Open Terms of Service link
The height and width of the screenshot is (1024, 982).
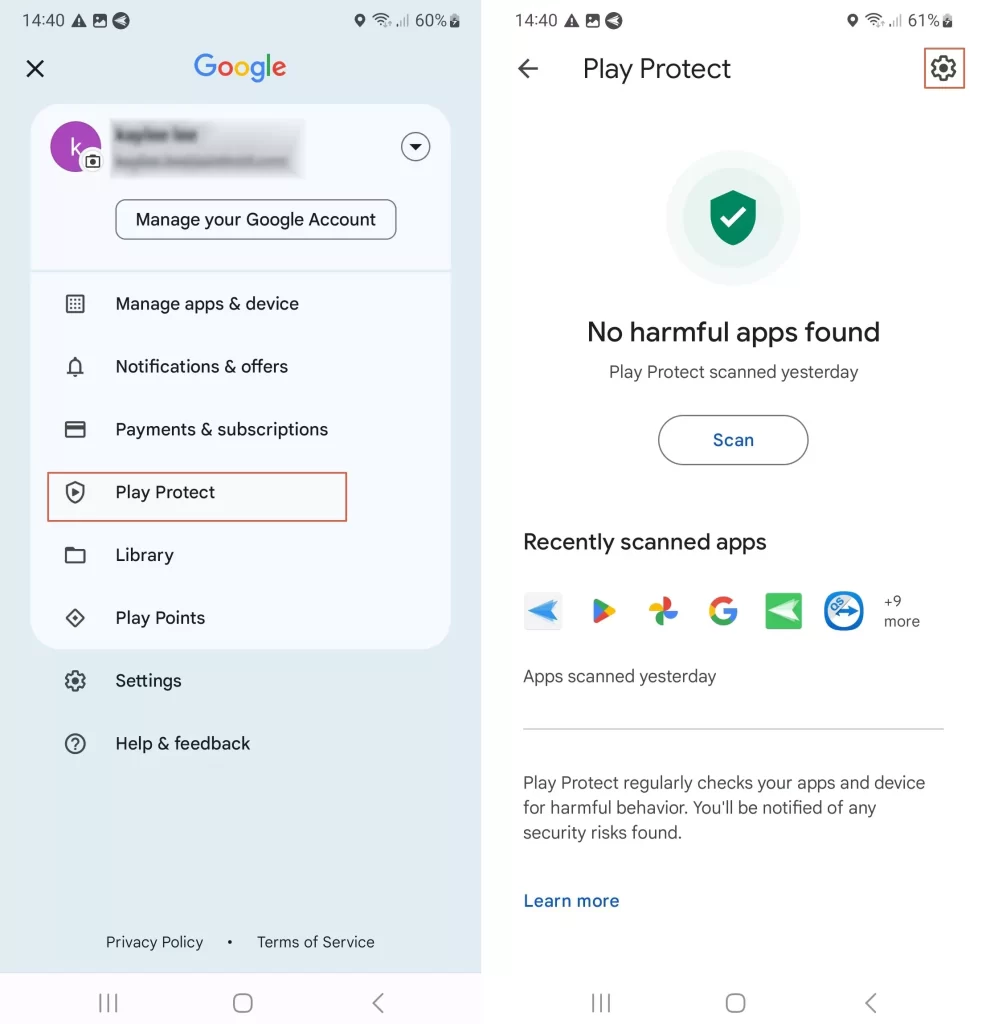point(315,942)
